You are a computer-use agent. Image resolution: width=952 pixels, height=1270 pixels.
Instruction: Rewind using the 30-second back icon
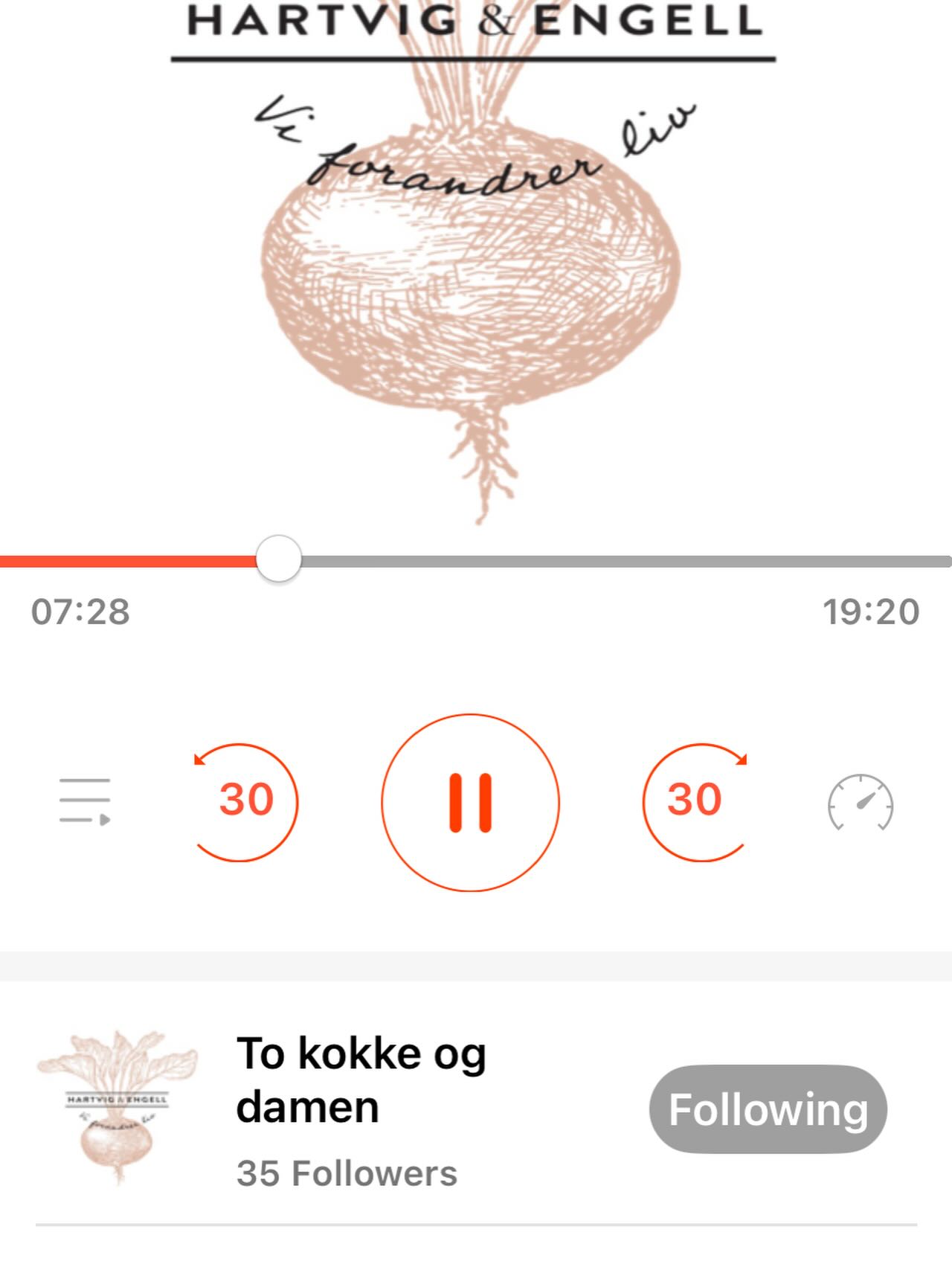coord(245,804)
